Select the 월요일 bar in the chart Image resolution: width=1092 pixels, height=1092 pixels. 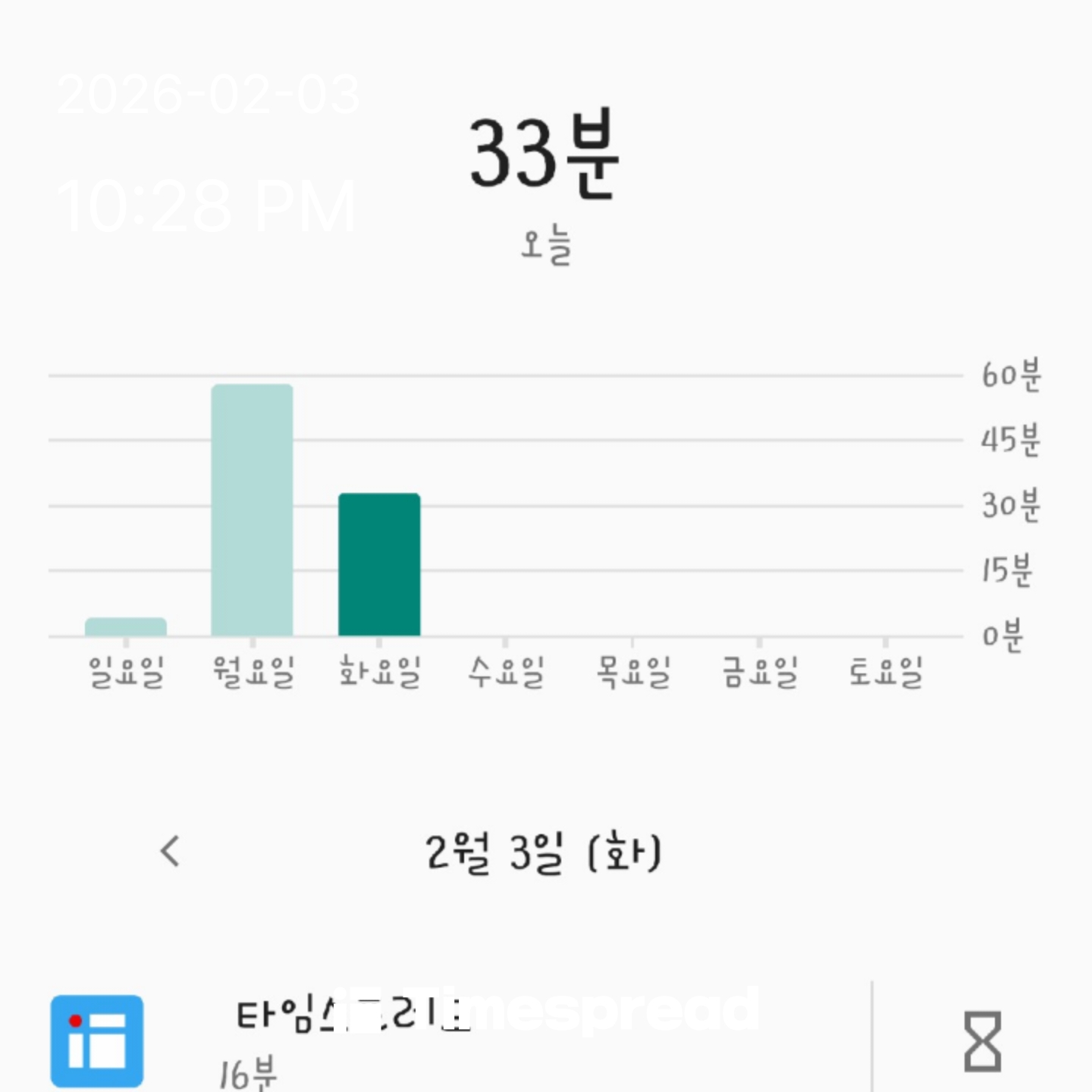[x=252, y=510]
